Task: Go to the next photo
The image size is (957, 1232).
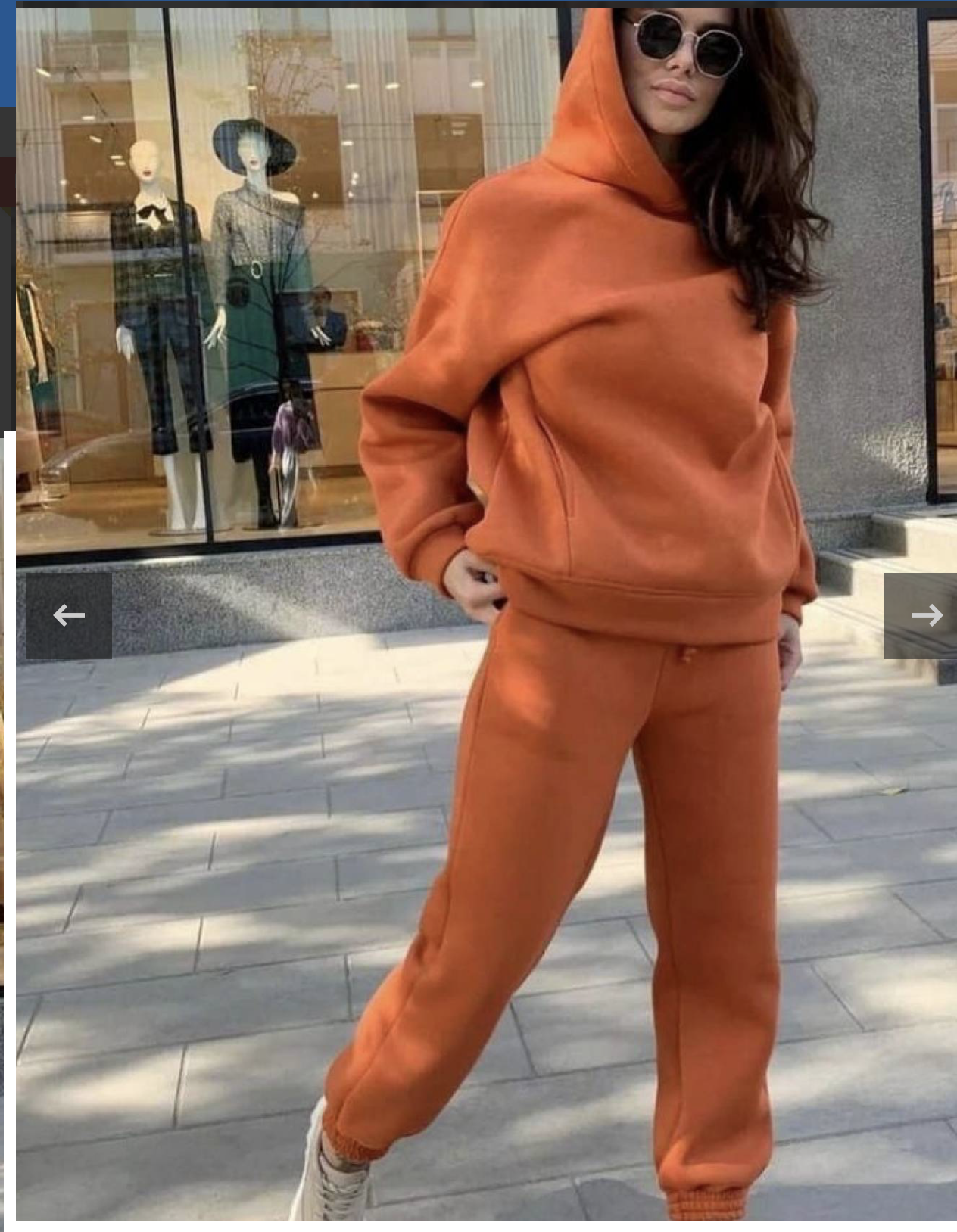Action: 922,615
